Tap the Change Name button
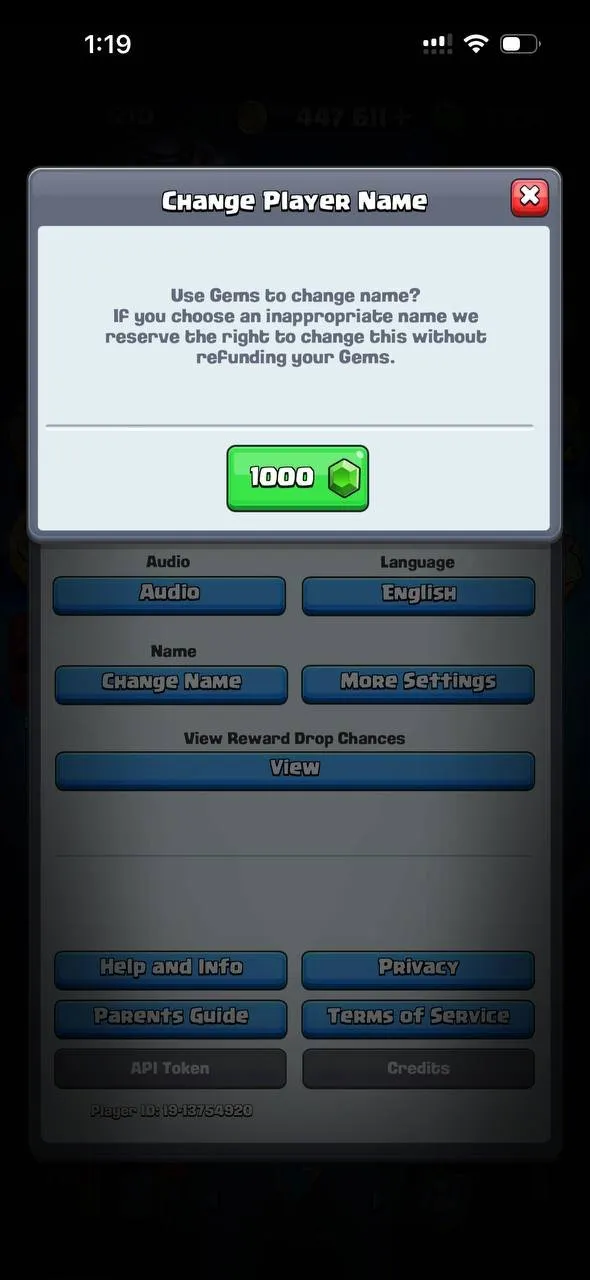 (x=171, y=684)
